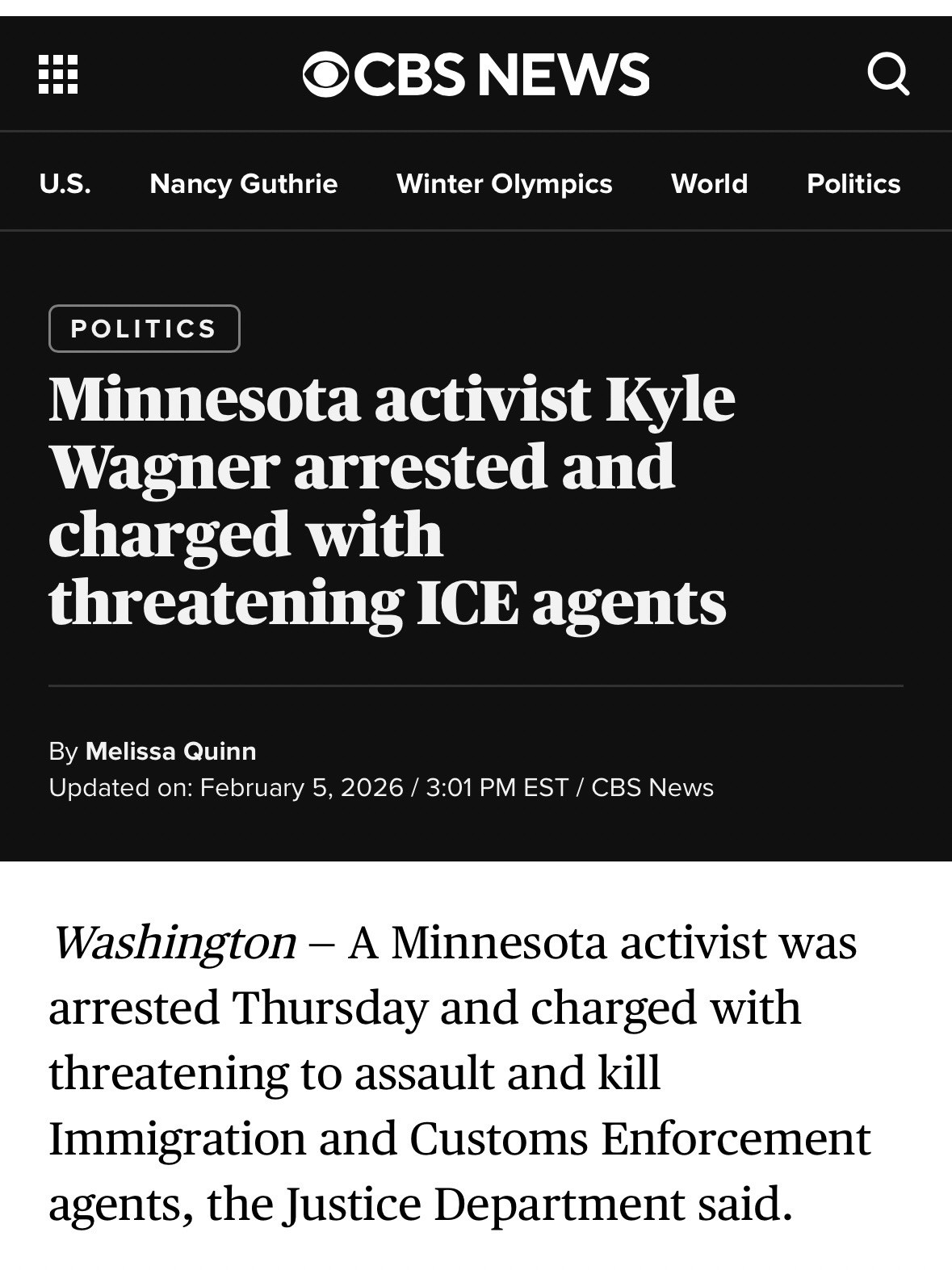
Task: Open the search magnifier
Action: coord(888,74)
